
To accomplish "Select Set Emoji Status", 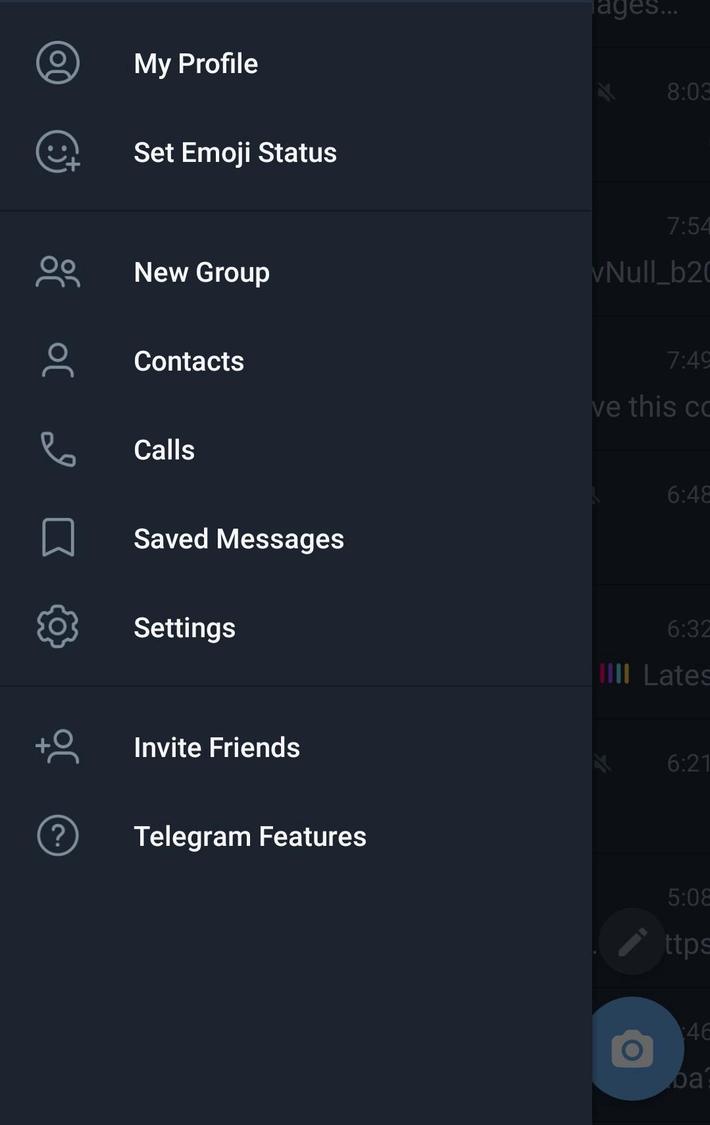I will click(235, 153).
